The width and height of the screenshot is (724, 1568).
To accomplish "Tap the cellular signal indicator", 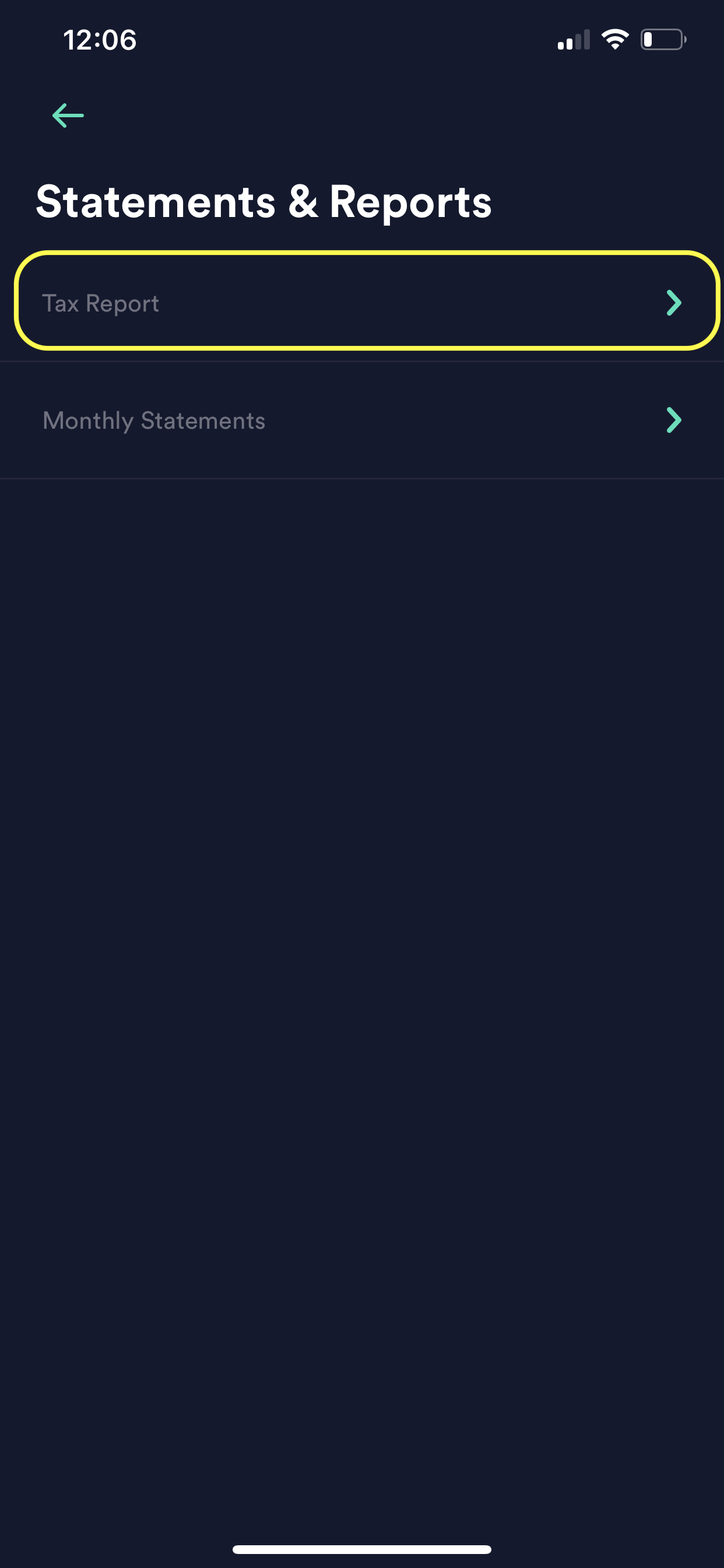I will [572, 40].
